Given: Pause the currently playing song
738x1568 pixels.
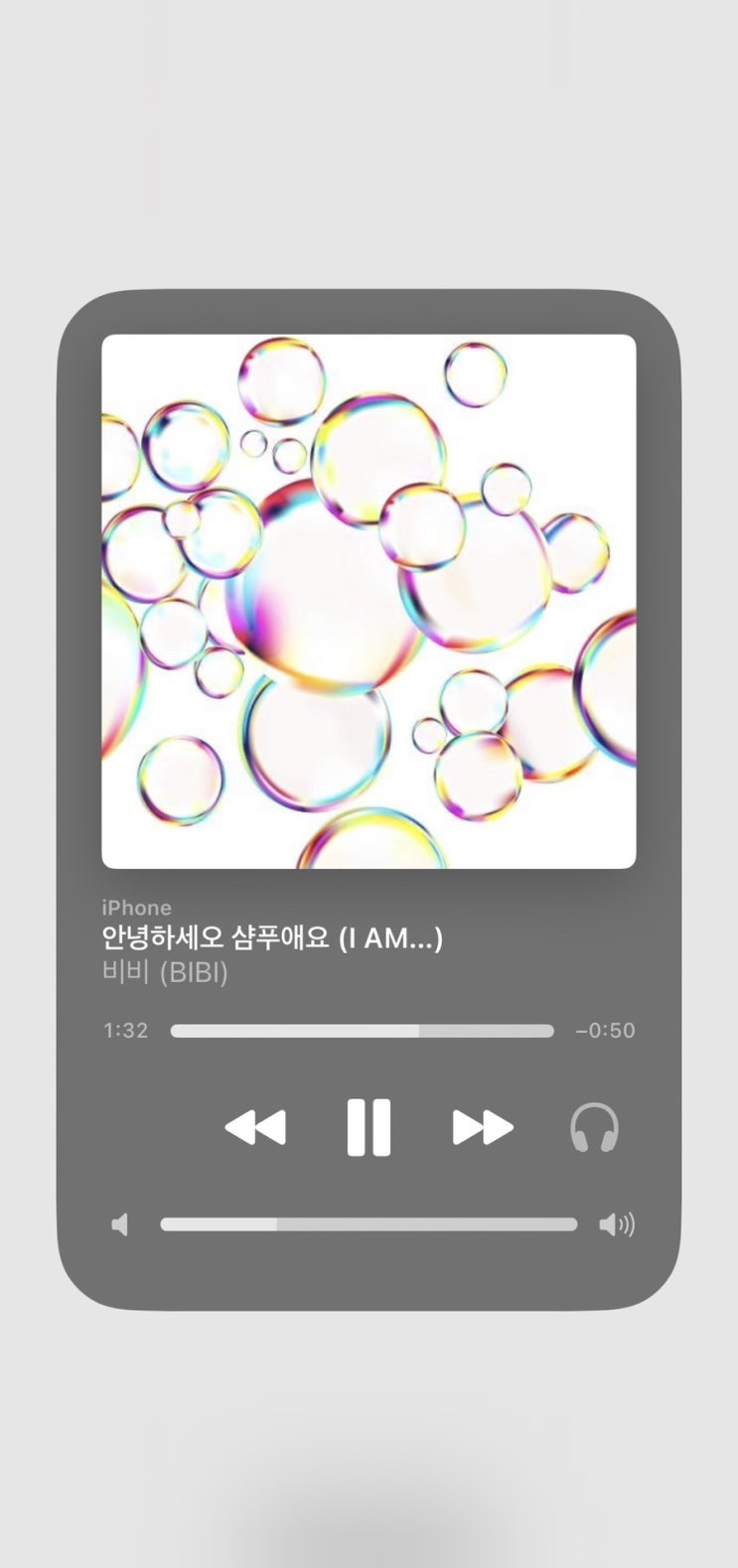Looking at the screenshot, I should [x=369, y=1127].
